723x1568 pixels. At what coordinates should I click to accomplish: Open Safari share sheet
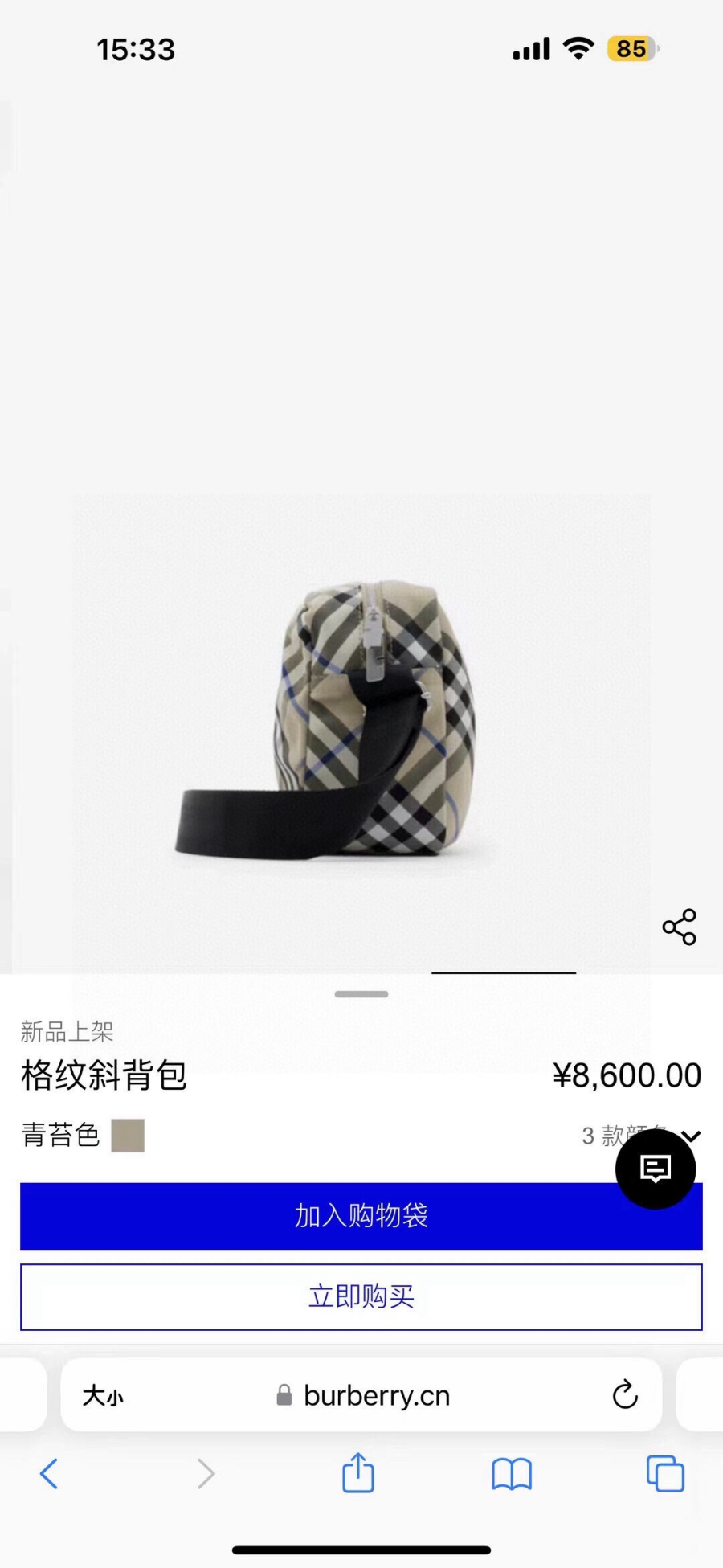pyautogui.click(x=358, y=1472)
